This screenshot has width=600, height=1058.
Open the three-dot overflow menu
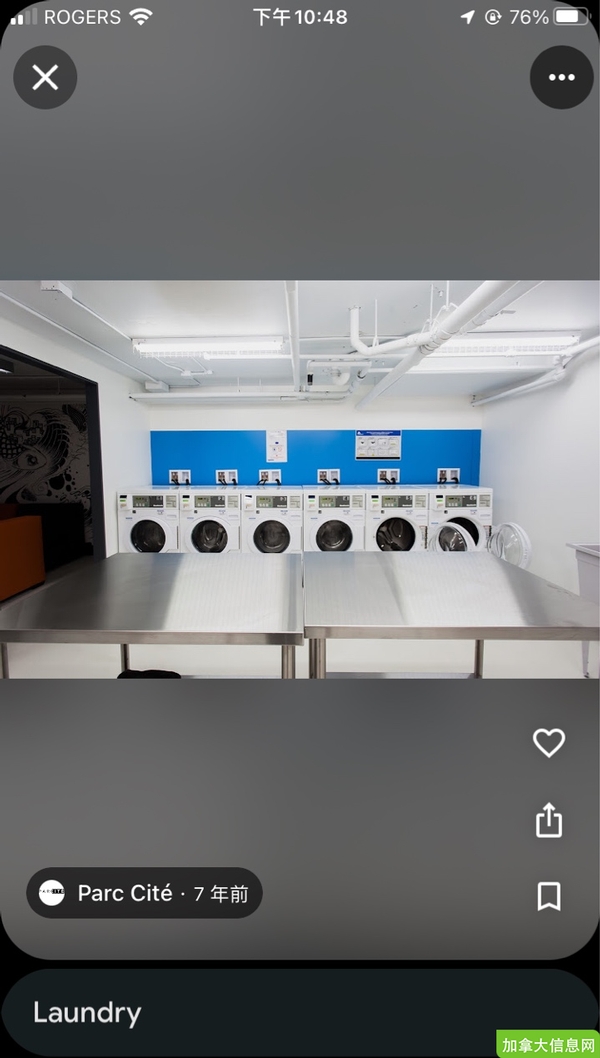562,78
